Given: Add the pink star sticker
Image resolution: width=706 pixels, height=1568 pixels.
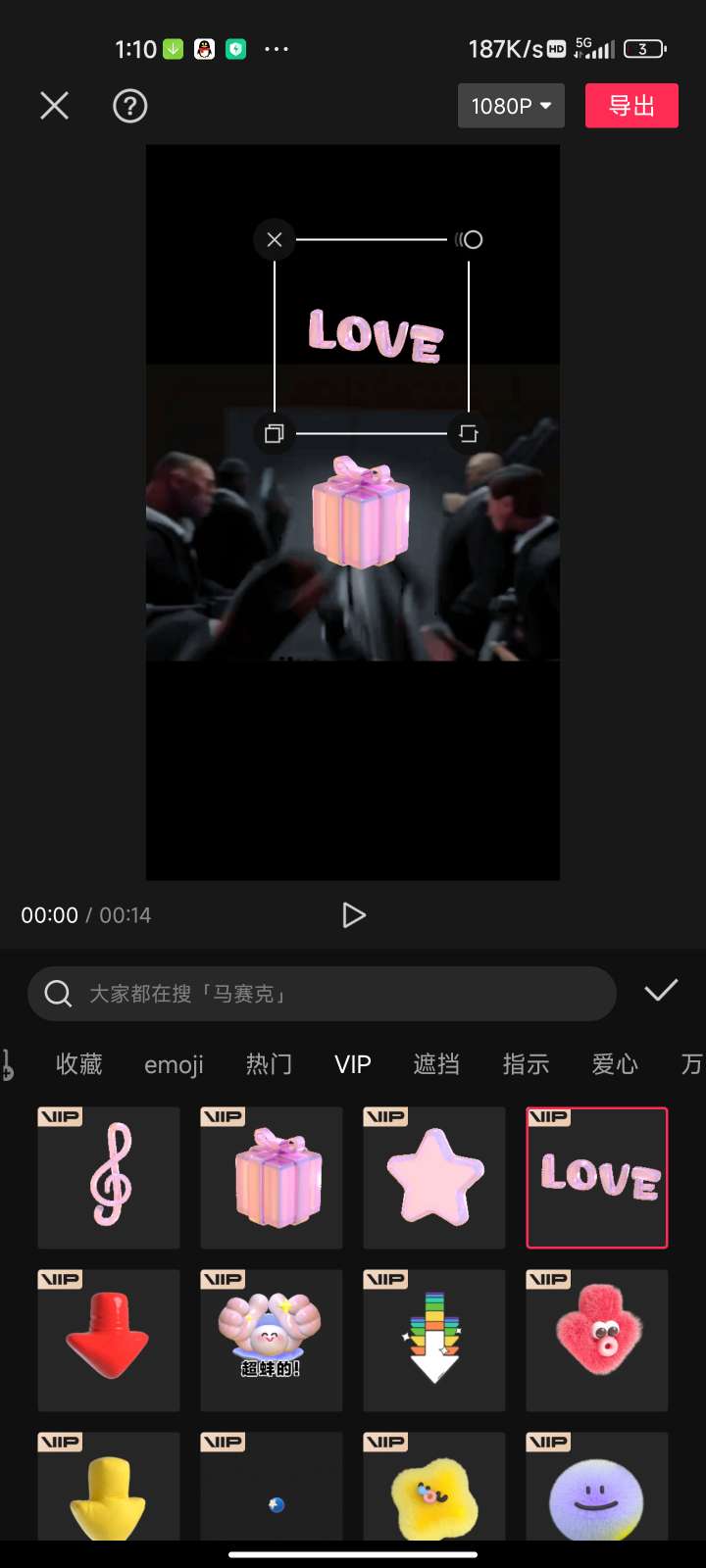Looking at the screenshot, I should [x=434, y=1178].
